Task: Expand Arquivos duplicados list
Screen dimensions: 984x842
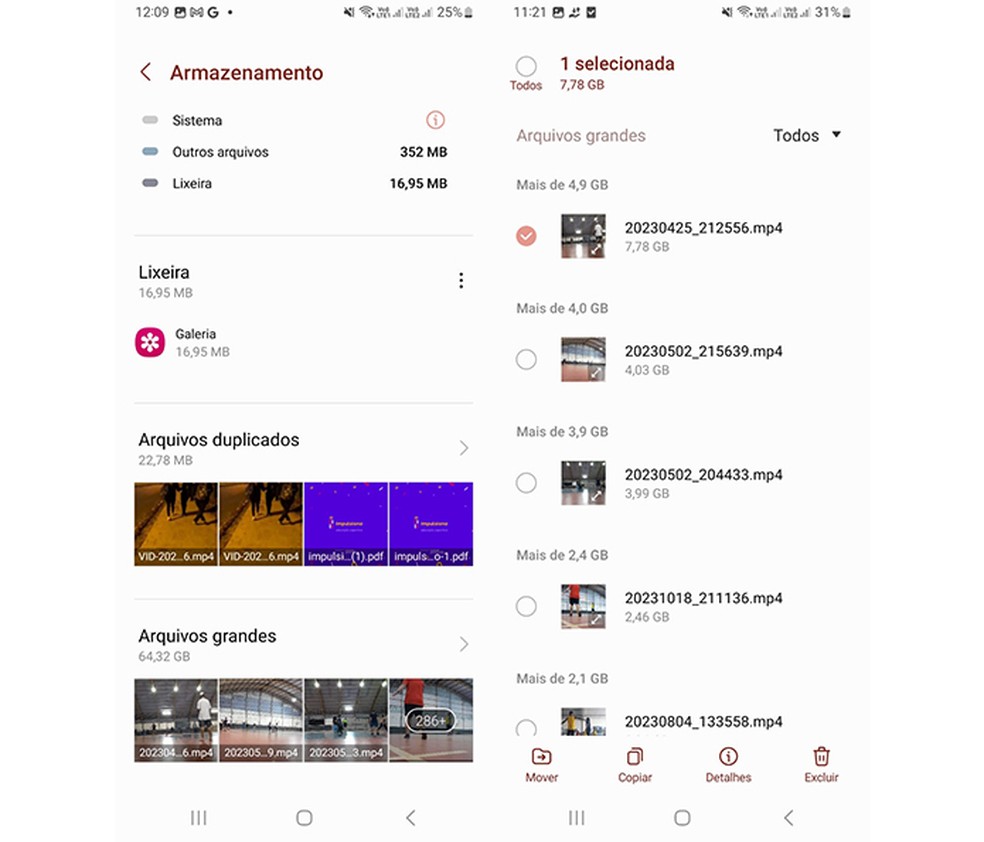Action: tap(463, 448)
